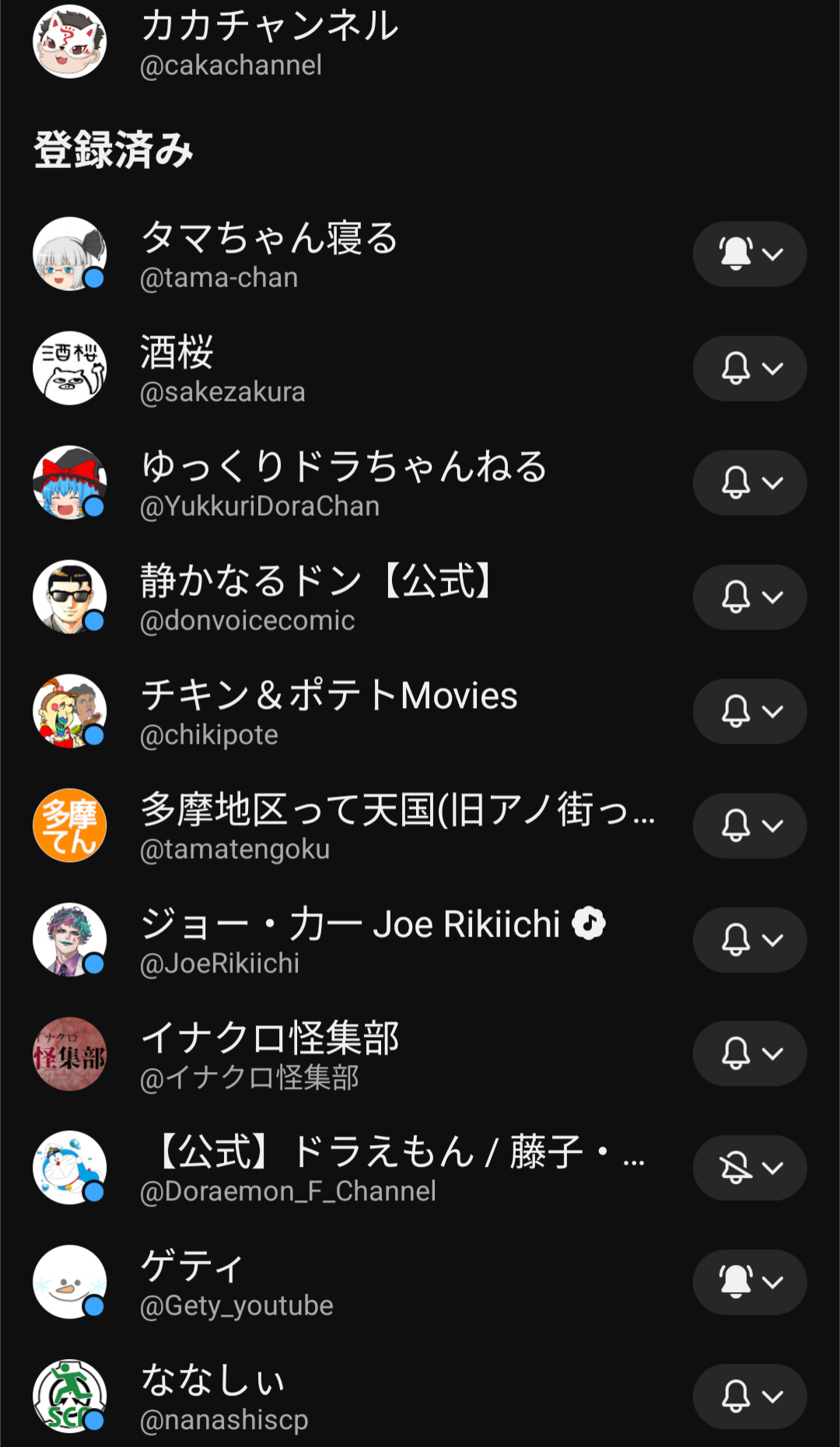Open the 多摩地区って天国 channel

[397, 826]
